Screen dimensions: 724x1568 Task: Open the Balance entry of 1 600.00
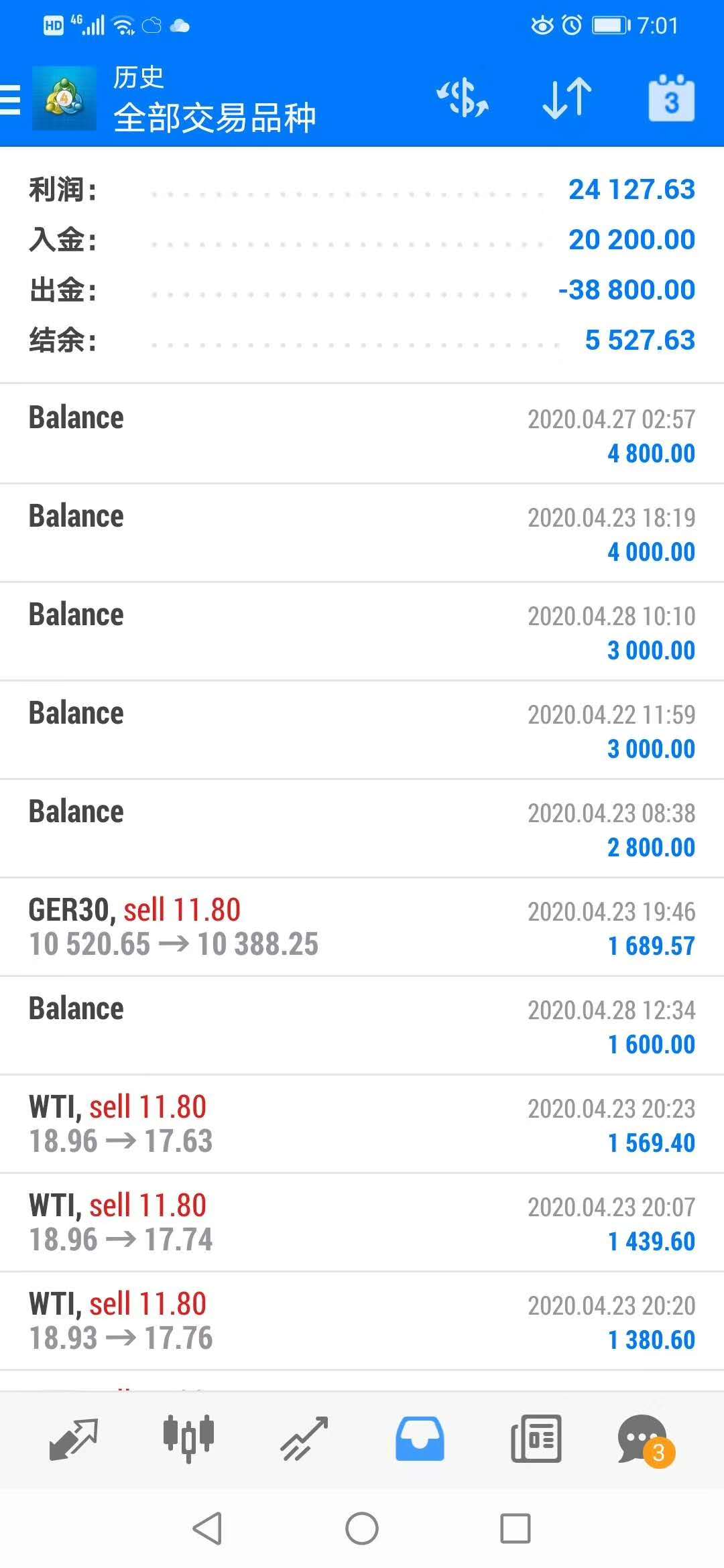pyautogui.click(x=362, y=1025)
